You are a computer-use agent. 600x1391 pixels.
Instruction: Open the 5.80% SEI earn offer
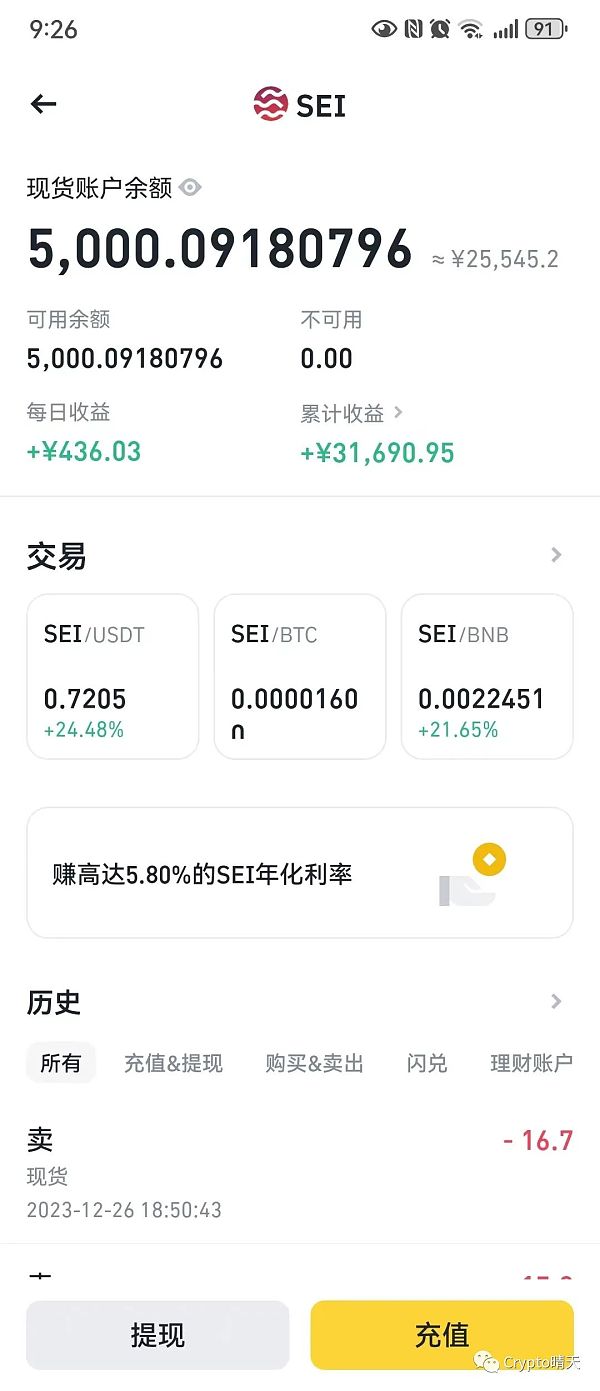pos(300,873)
